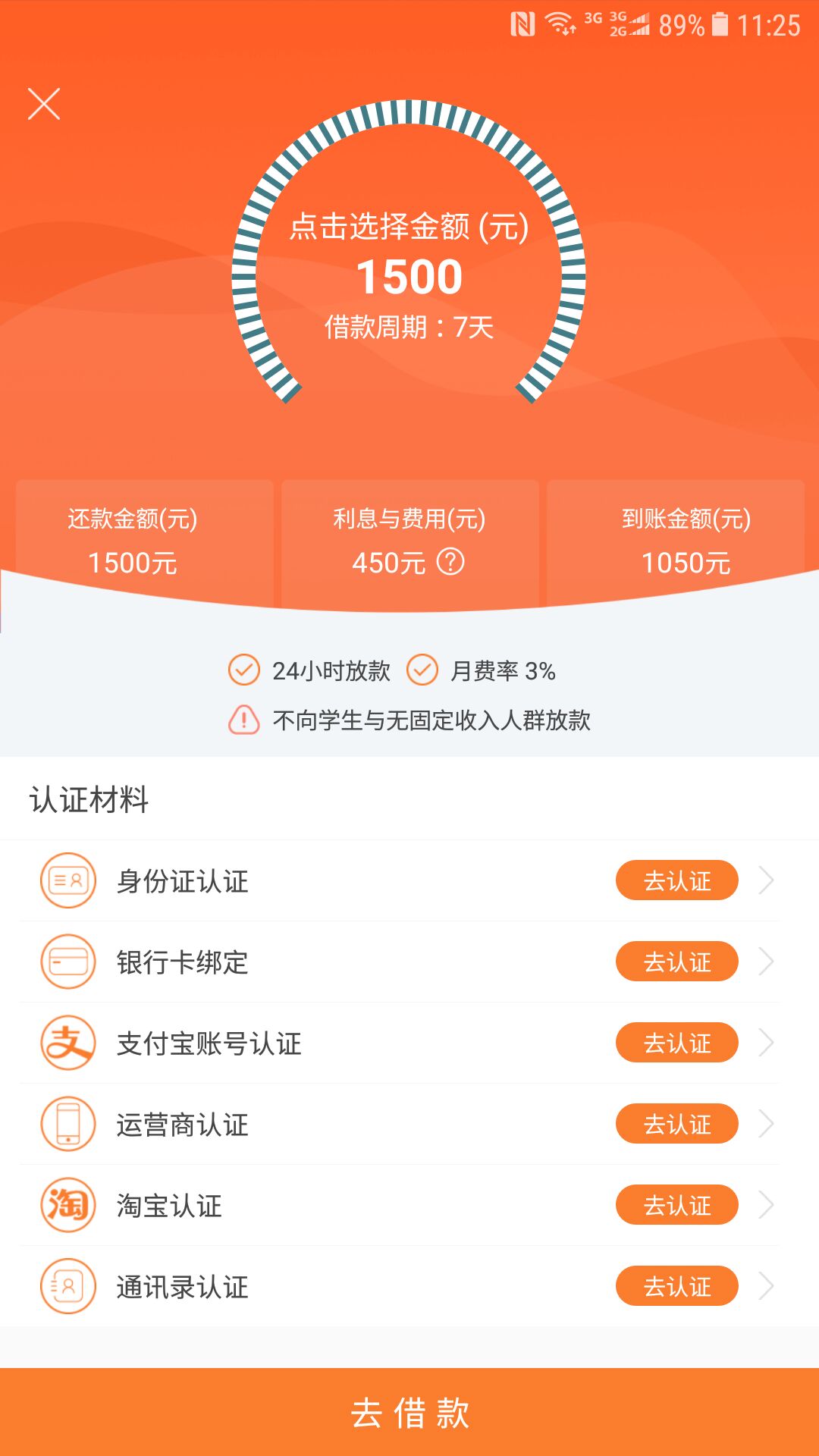Close the loan screen with the X
819x1456 pixels.
click(44, 104)
